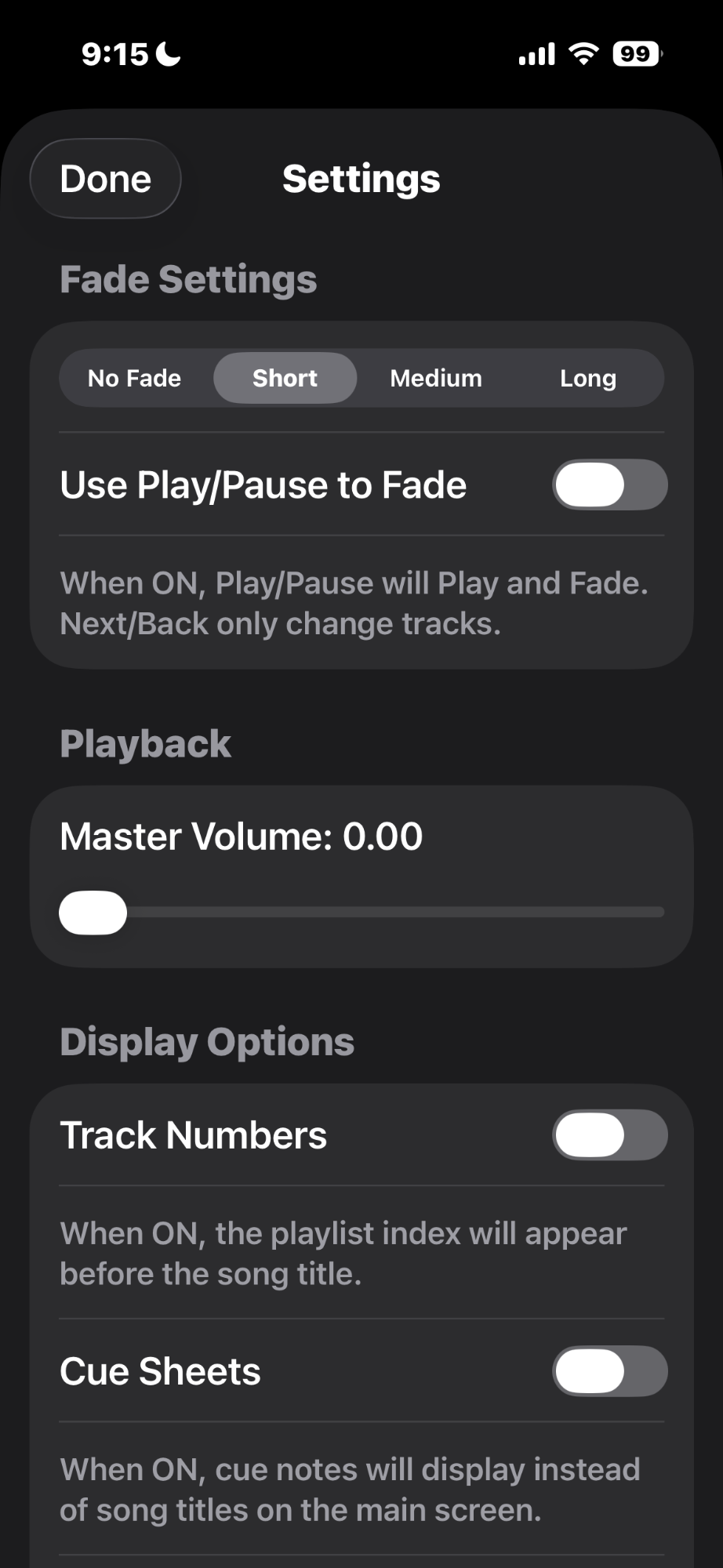Tap the Master Volume label
Viewport: 723px width, 1568px height.
point(241,836)
